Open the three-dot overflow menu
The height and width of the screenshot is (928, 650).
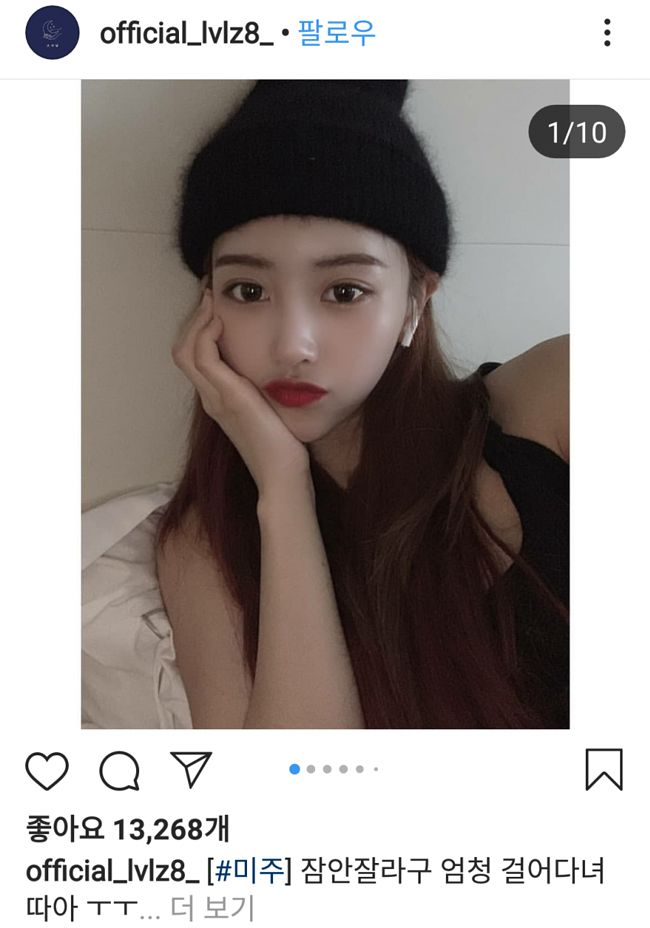point(607,33)
